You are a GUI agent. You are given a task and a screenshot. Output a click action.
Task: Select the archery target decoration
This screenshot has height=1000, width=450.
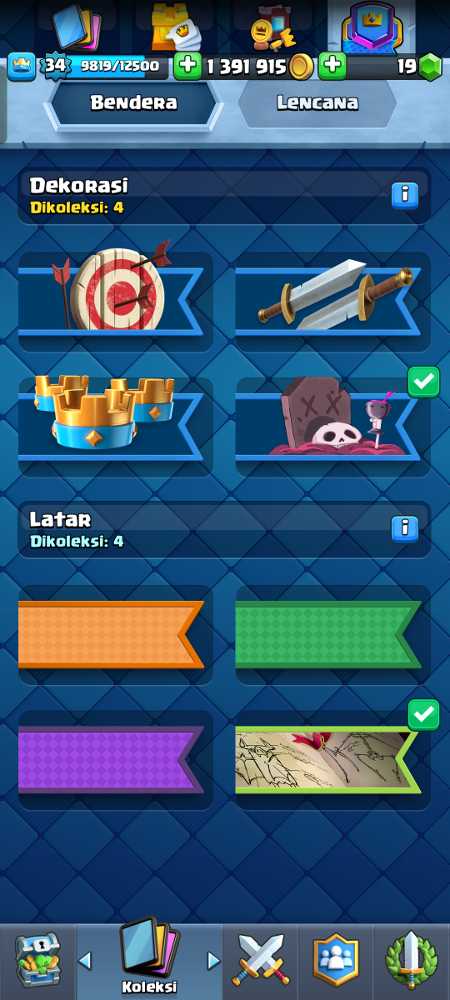pyautogui.click(x=115, y=302)
